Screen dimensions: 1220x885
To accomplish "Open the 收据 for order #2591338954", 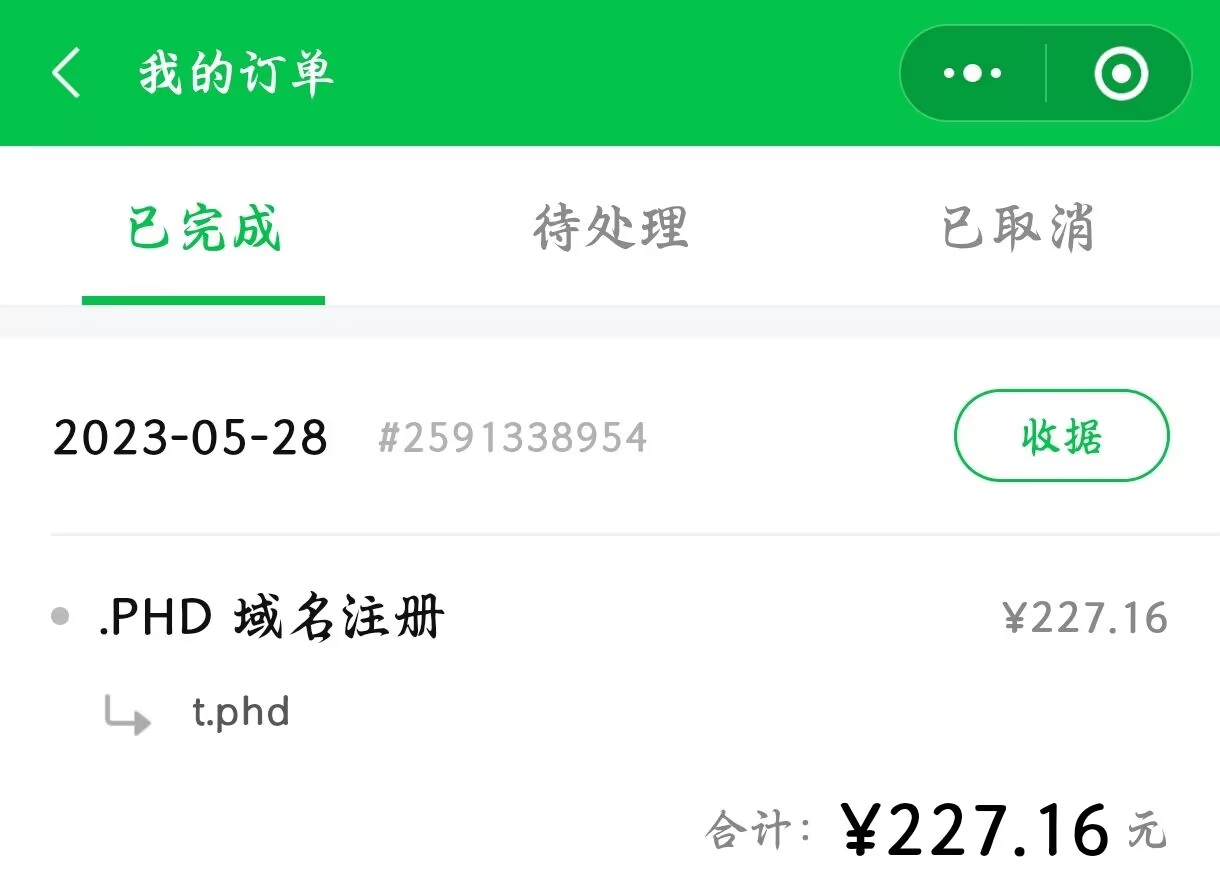I will click(x=1061, y=436).
